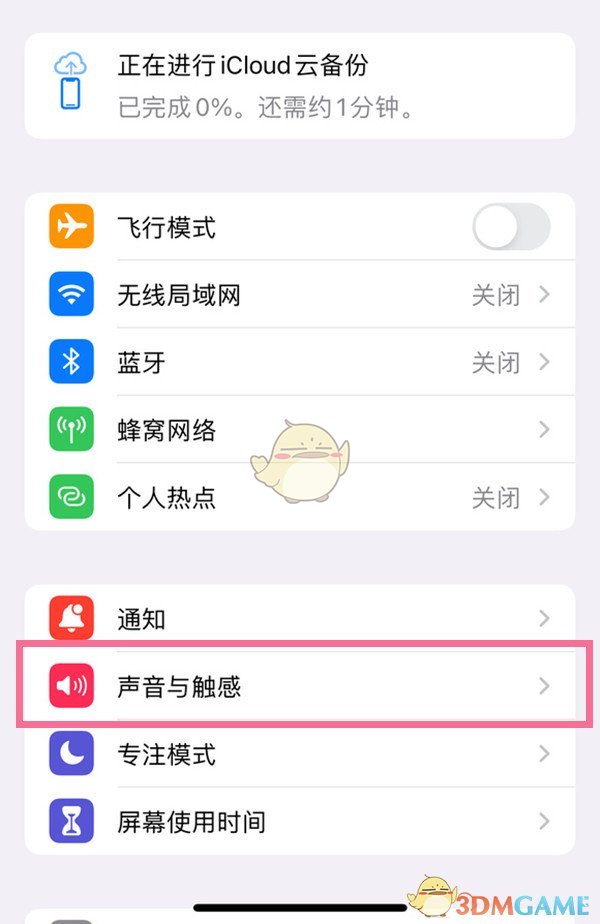Open 无线局域网 settings
This screenshot has height=924, width=600.
point(300,295)
